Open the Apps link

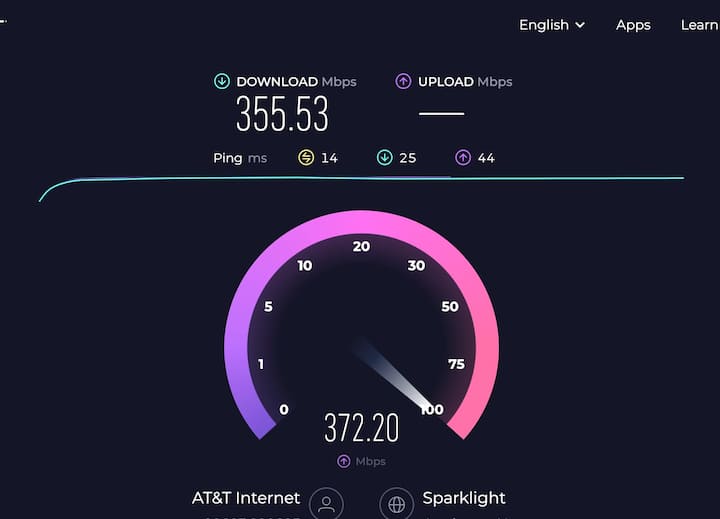point(633,25)
